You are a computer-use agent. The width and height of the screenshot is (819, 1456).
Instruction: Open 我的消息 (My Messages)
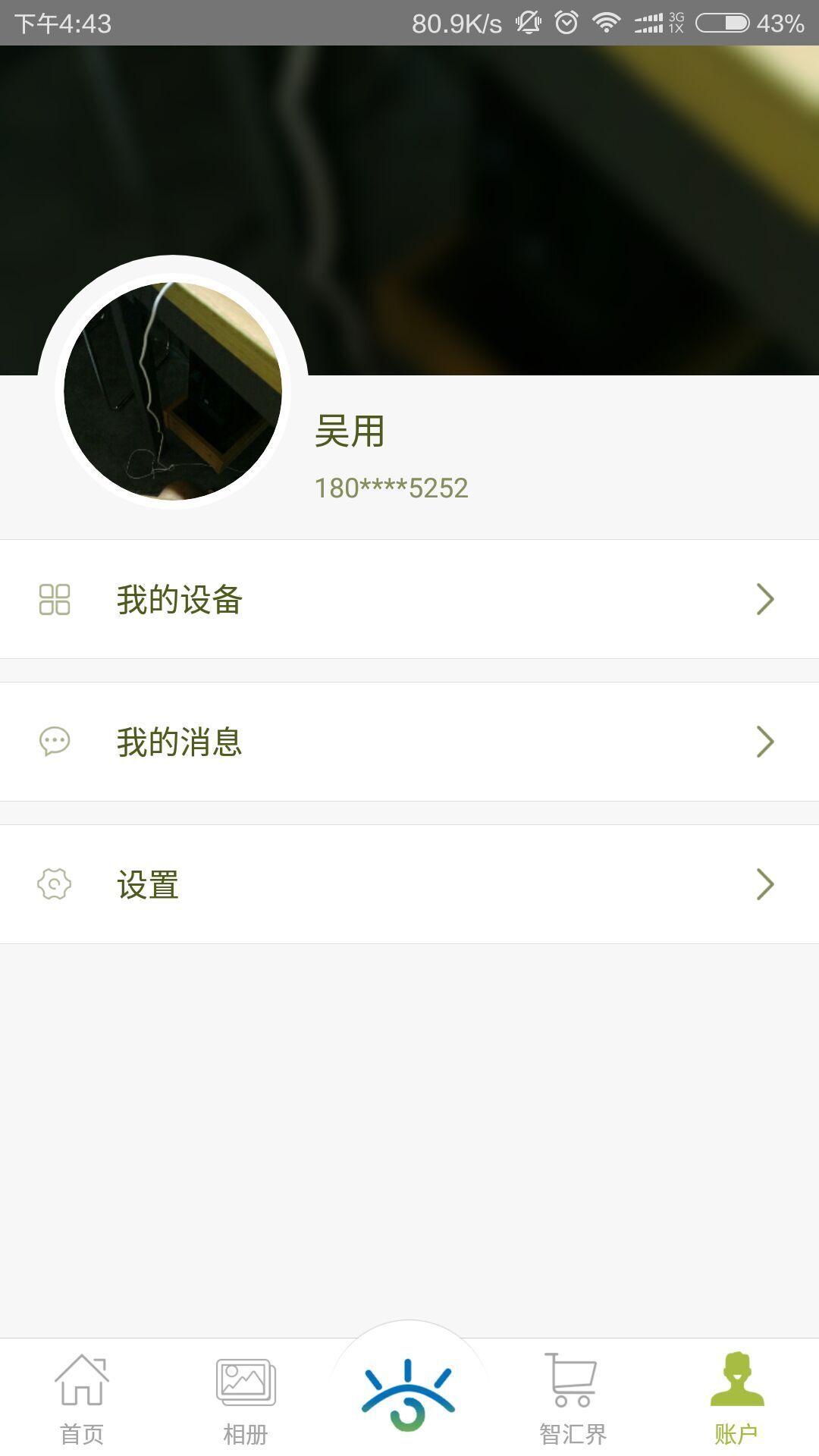[409, 742]
